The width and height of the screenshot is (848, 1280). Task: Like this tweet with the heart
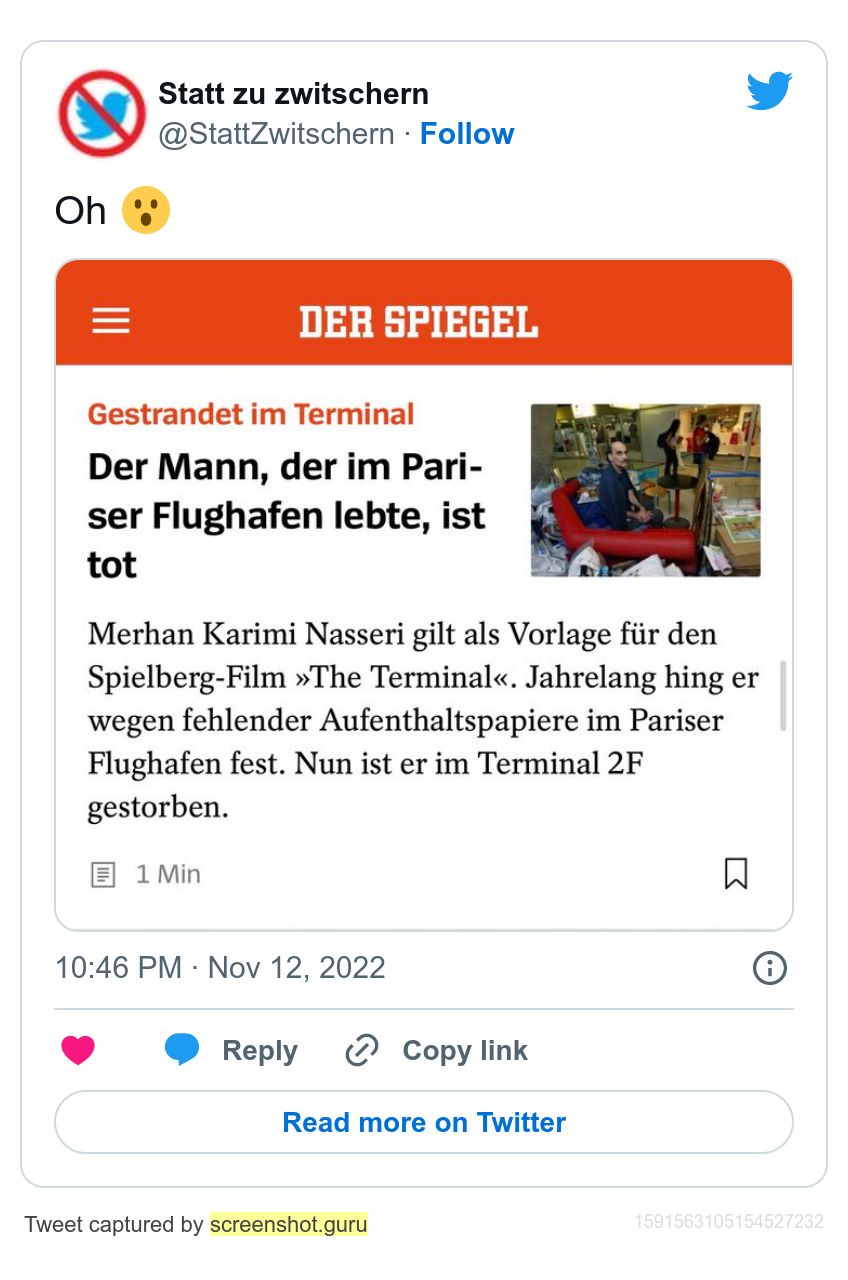click(78, 1051)
